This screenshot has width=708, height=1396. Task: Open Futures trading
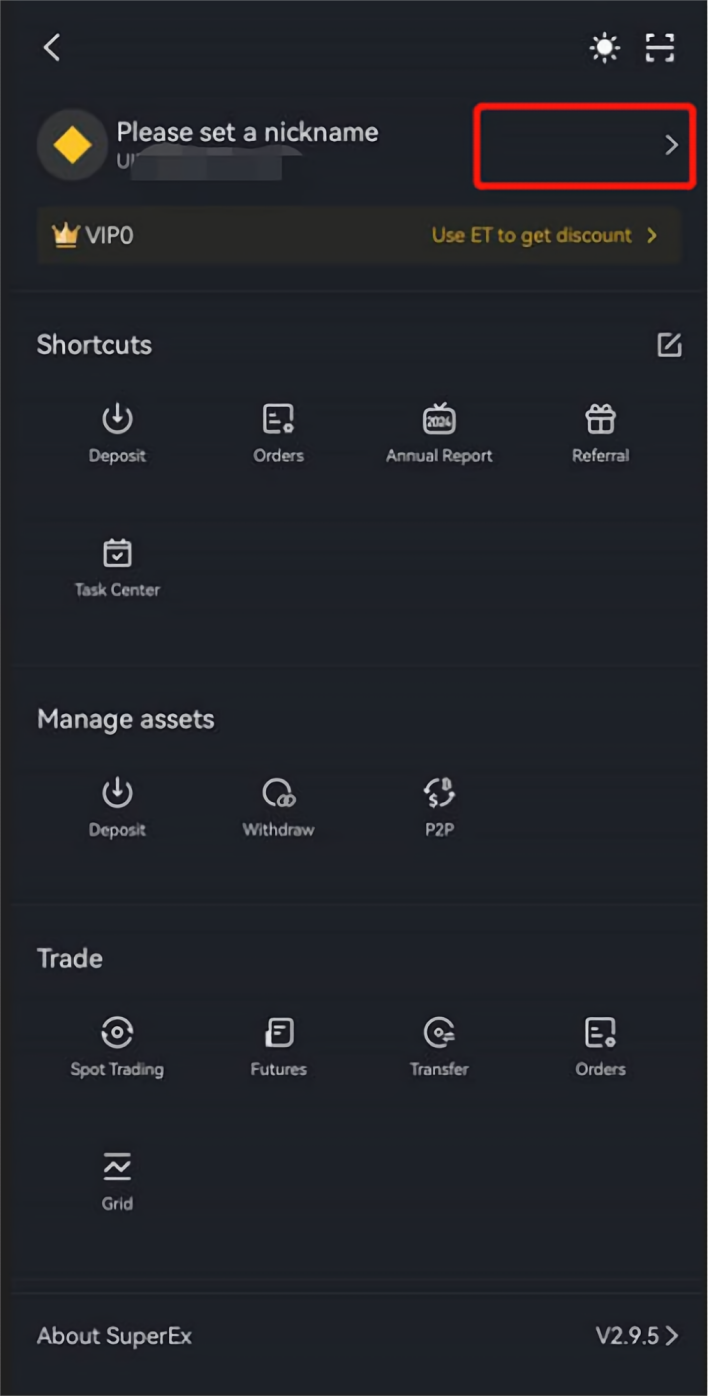click(x=278, y=1047)
